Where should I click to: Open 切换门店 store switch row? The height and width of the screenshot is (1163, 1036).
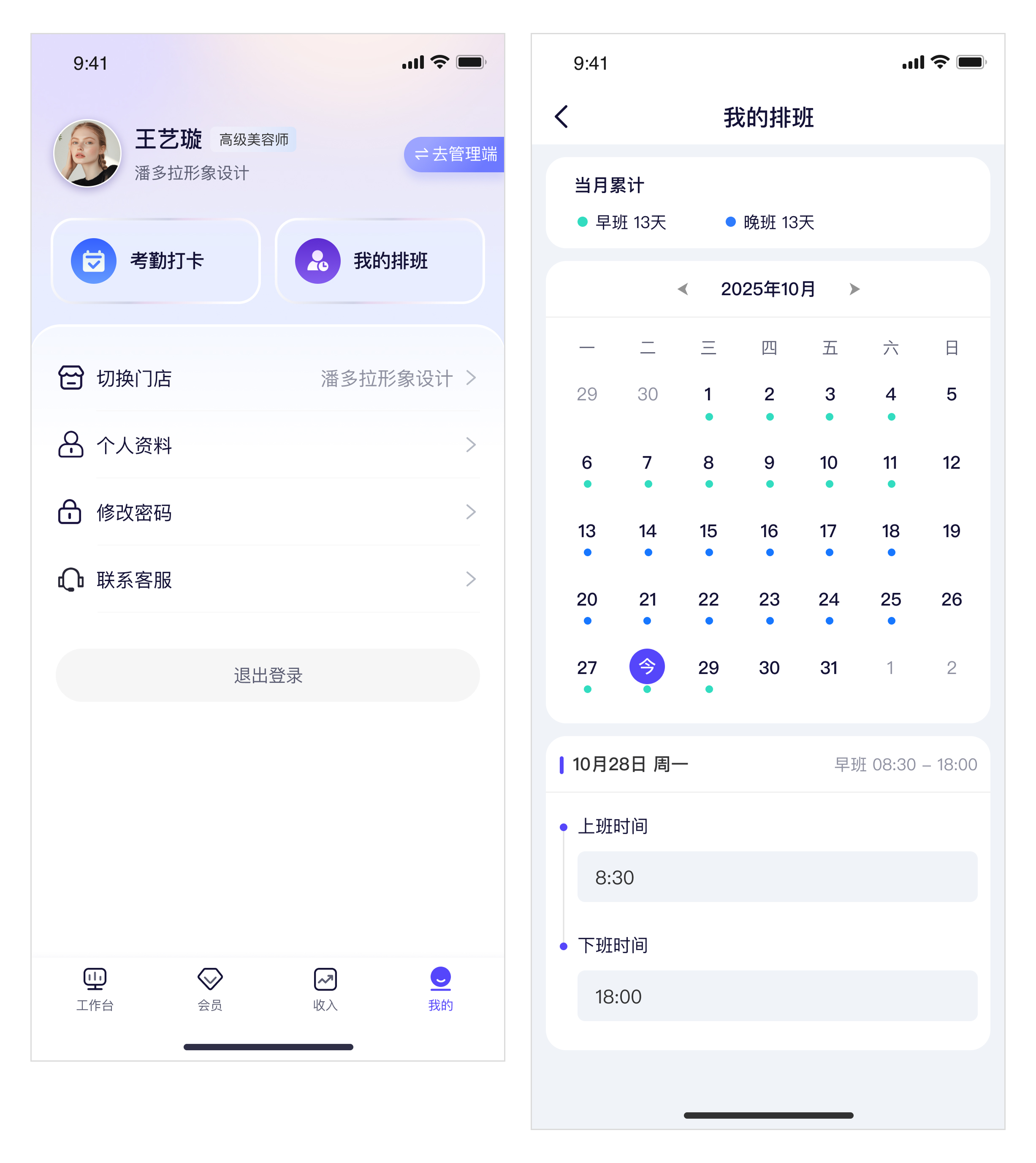pyautogui.click(x=268, y=378)
